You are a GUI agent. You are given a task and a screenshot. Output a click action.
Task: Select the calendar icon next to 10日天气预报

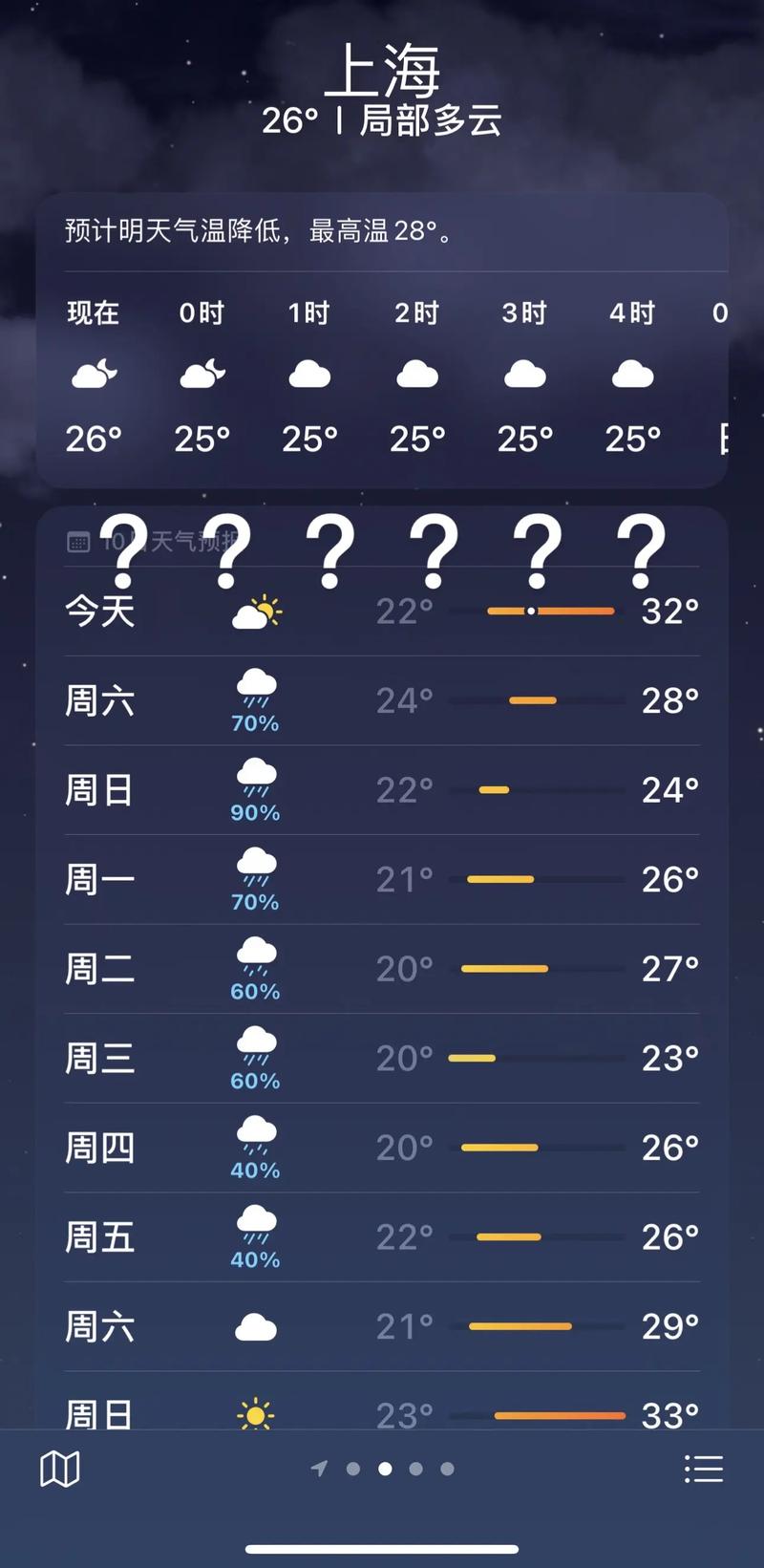point(77,543)
